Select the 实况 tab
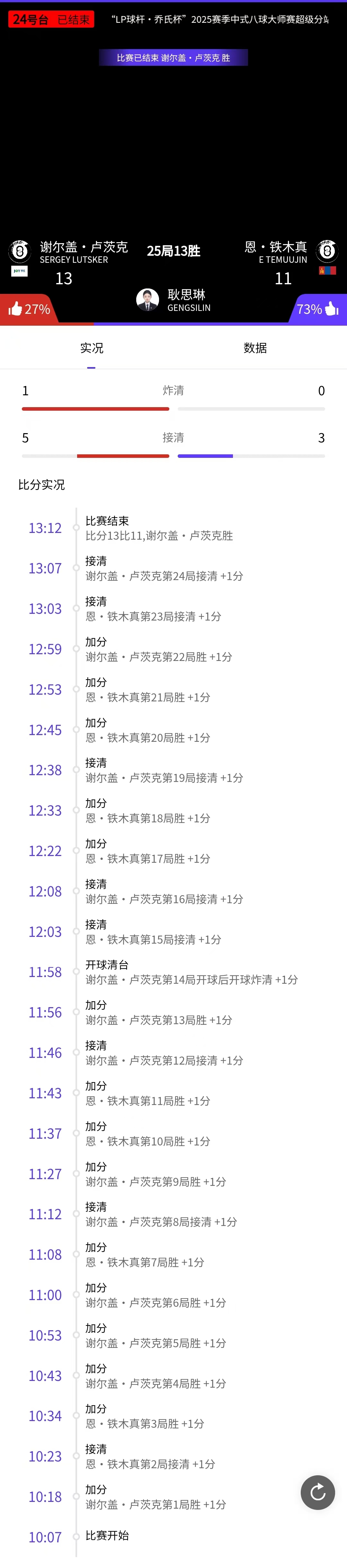 [x=92, y=347]
